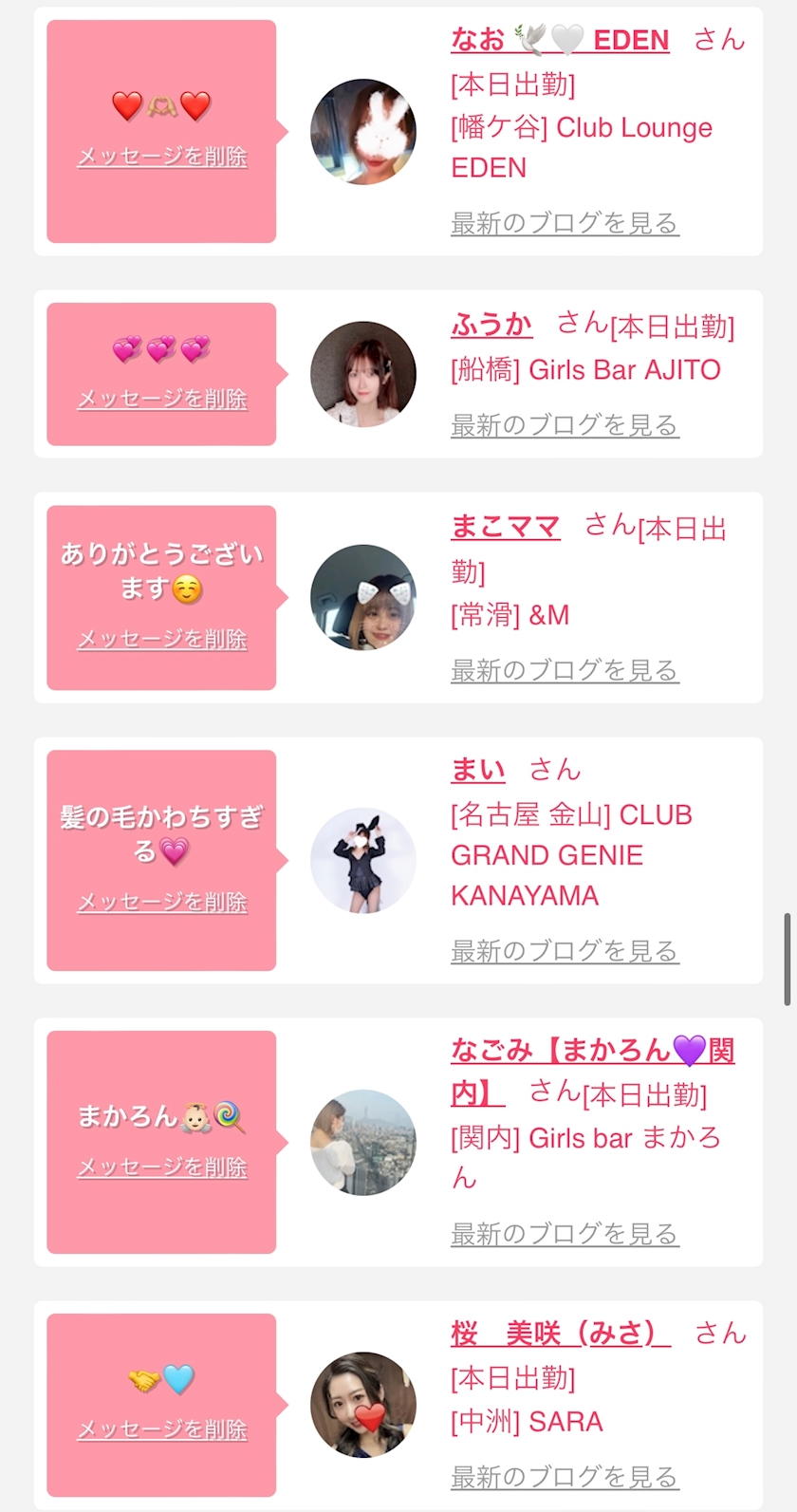This screenshot has width=797, height=1512.
Task: View まい's latest blog
Action: coord(565,951)
